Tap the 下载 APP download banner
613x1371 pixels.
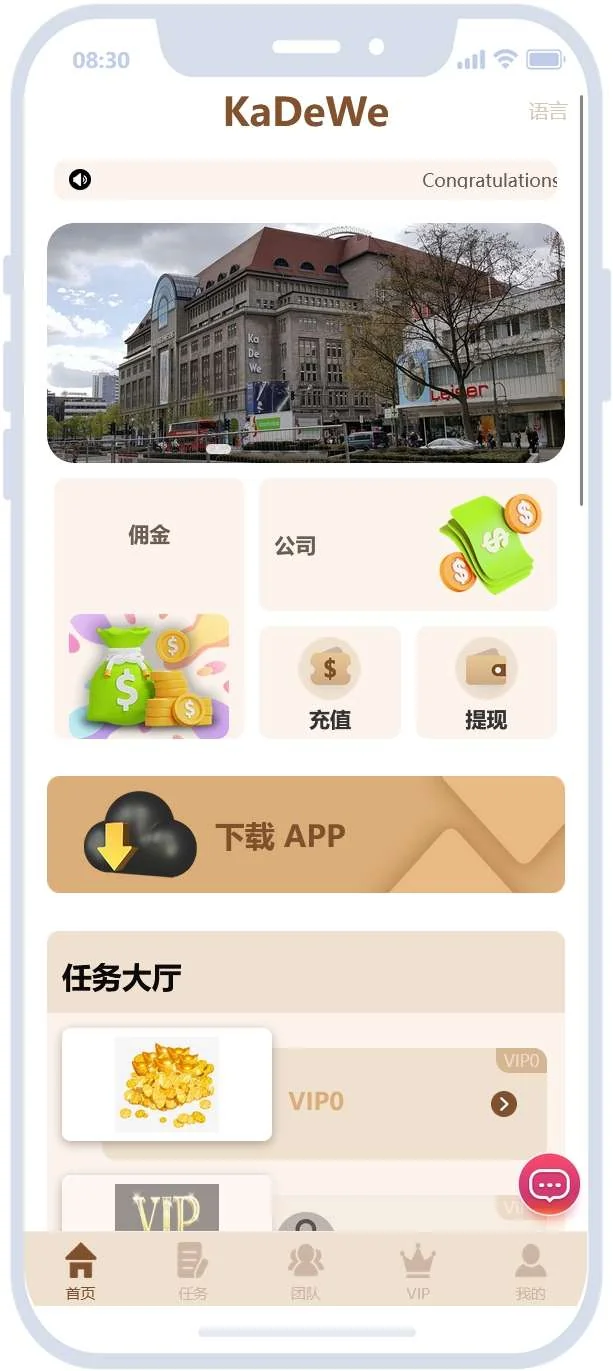tap(305, 834)
